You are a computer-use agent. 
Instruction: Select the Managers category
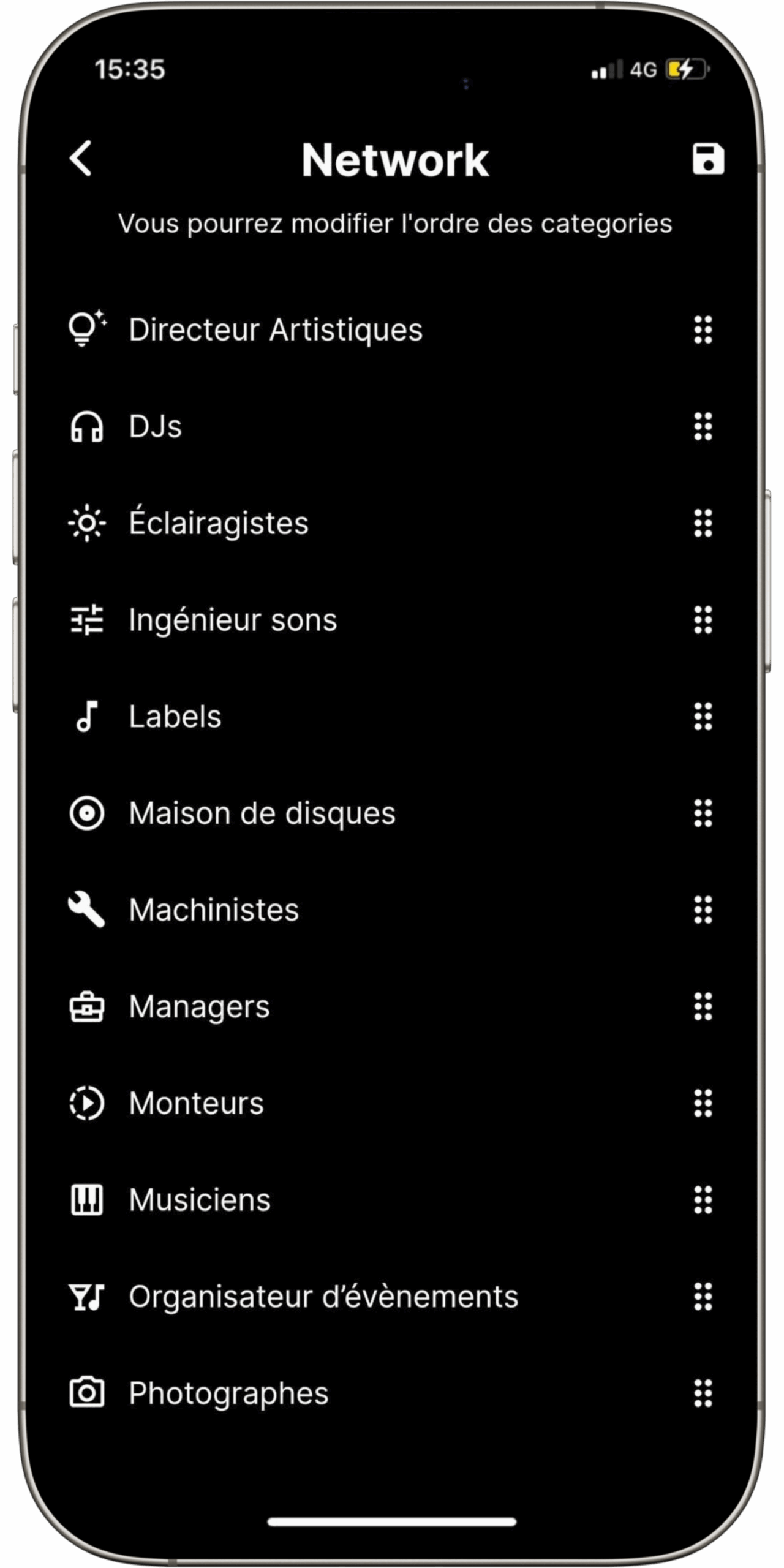click(x=392, y=1007)
